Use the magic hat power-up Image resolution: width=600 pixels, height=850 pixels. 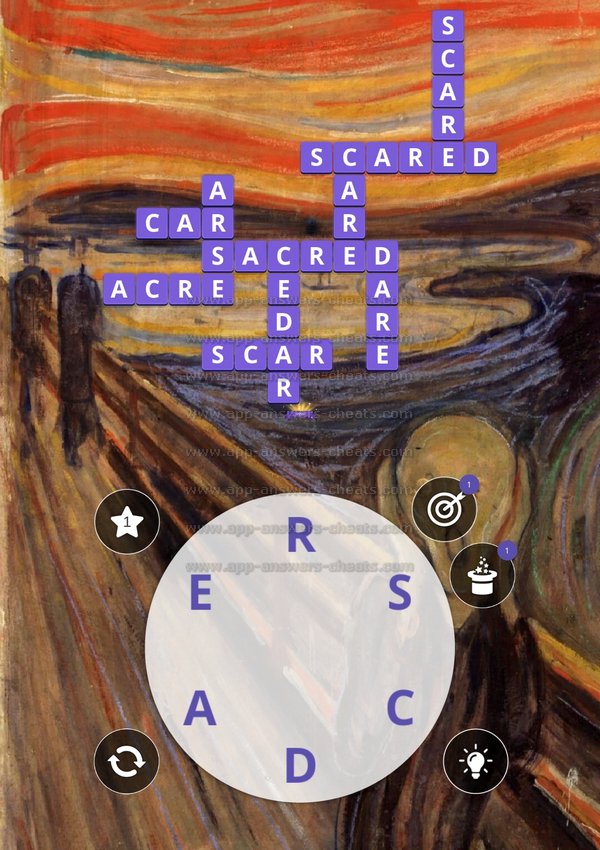(481, 575)
